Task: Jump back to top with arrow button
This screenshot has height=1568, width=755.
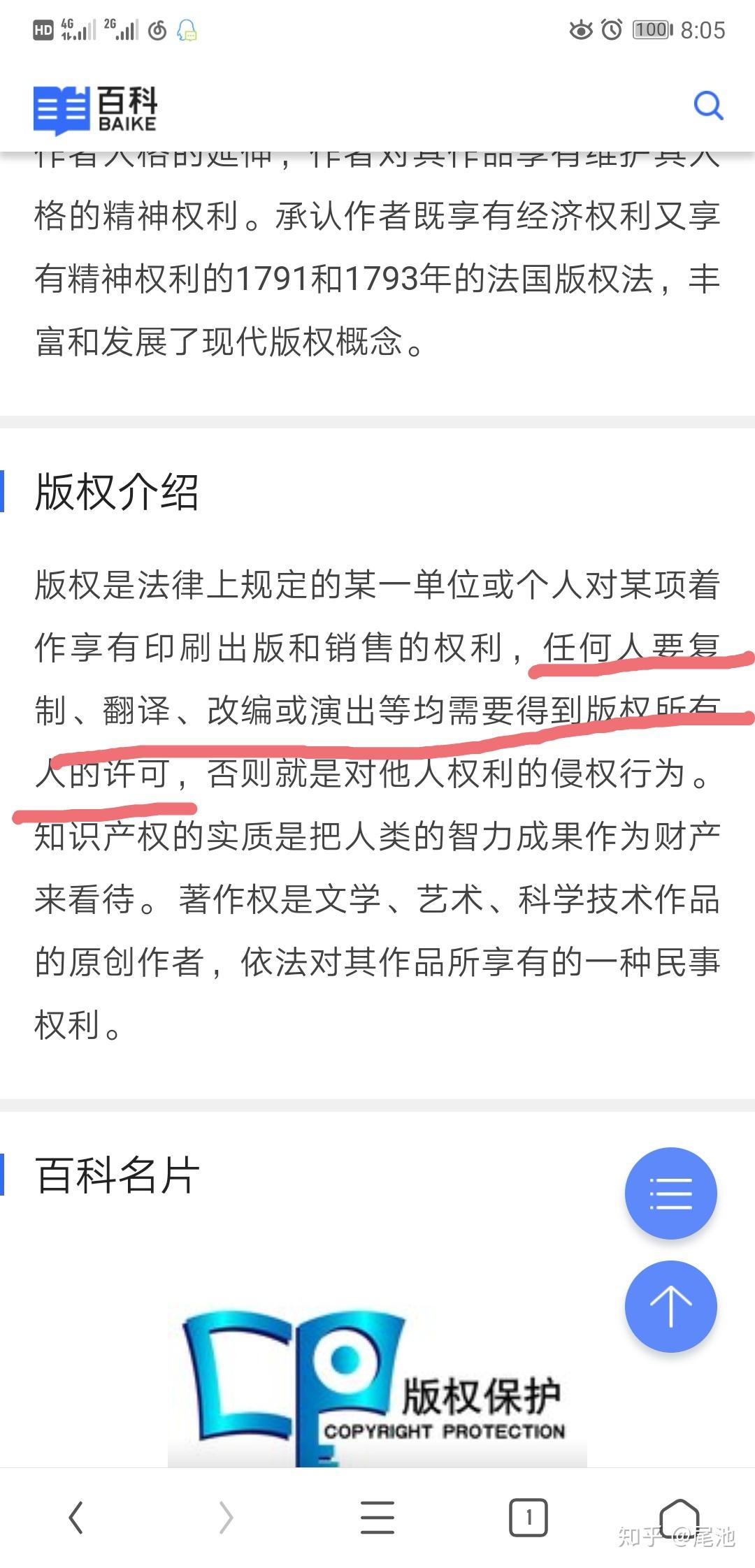Action: [670, 1306]
